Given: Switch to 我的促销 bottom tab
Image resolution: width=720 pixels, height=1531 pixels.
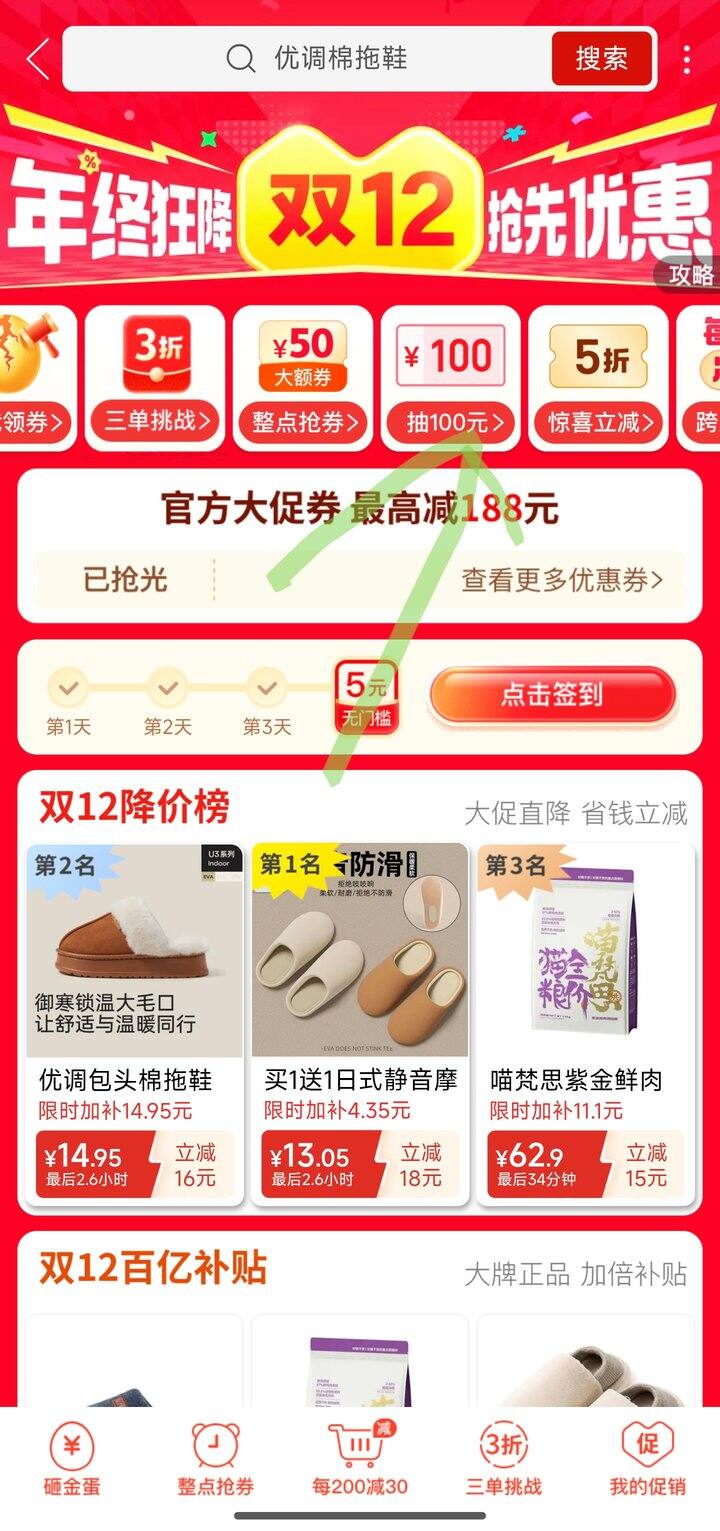Looking at the screenshot, I should point(648,1461).
